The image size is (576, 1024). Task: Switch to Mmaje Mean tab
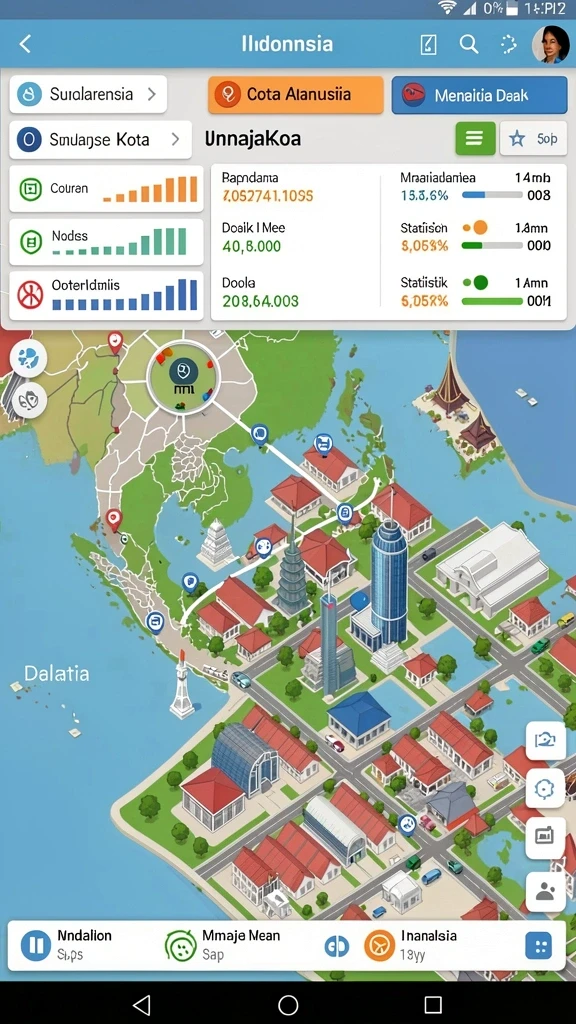point(222,944)
